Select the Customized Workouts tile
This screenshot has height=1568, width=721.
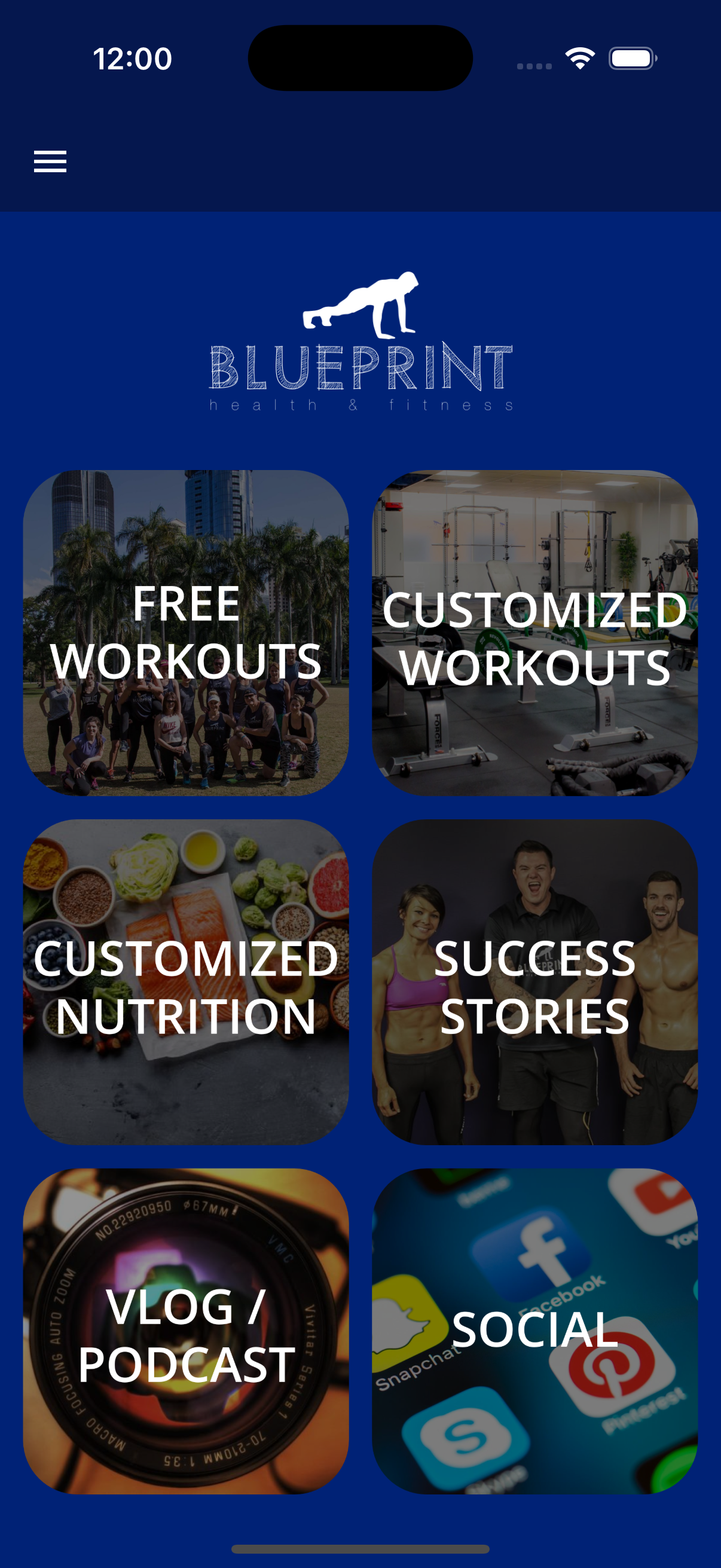(x=534, y=633)
